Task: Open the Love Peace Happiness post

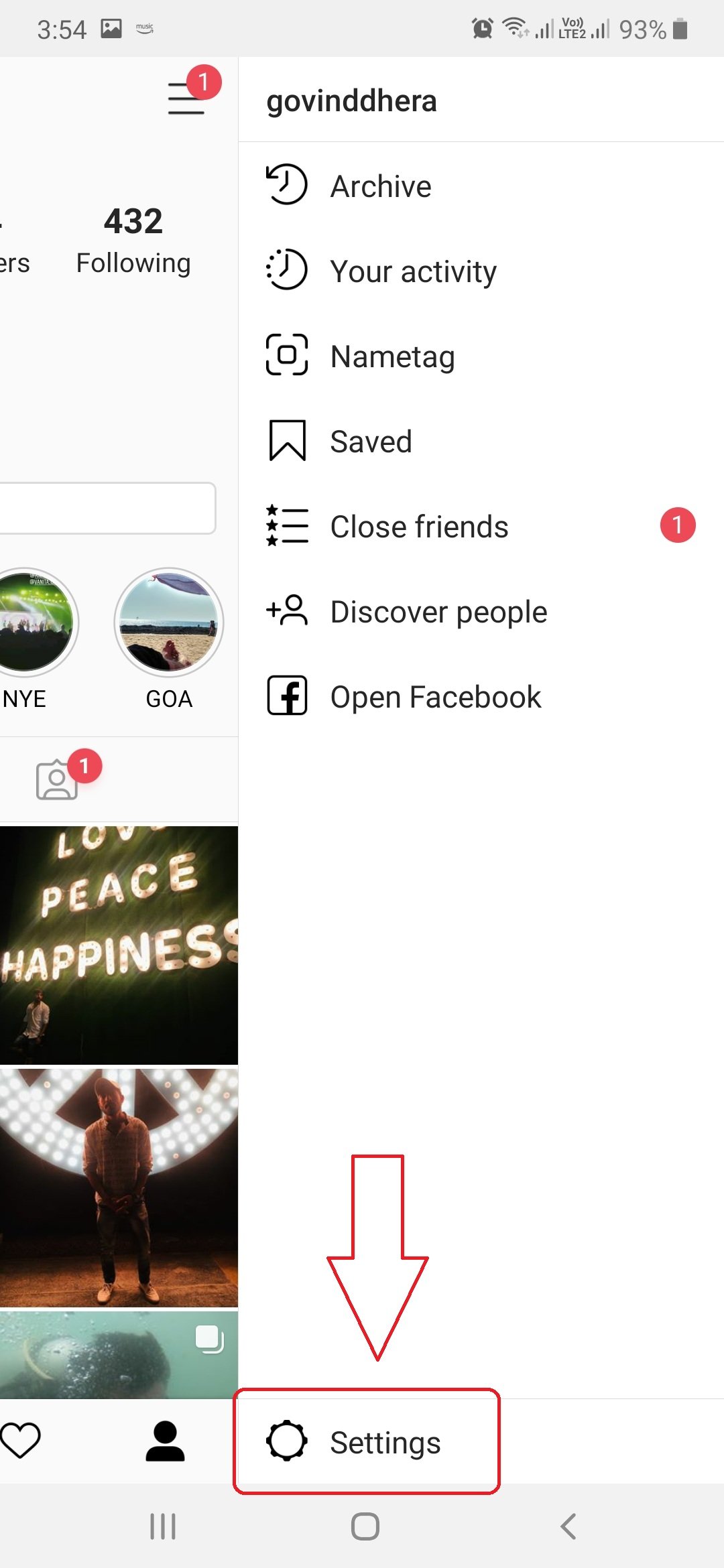Action: 119,945
